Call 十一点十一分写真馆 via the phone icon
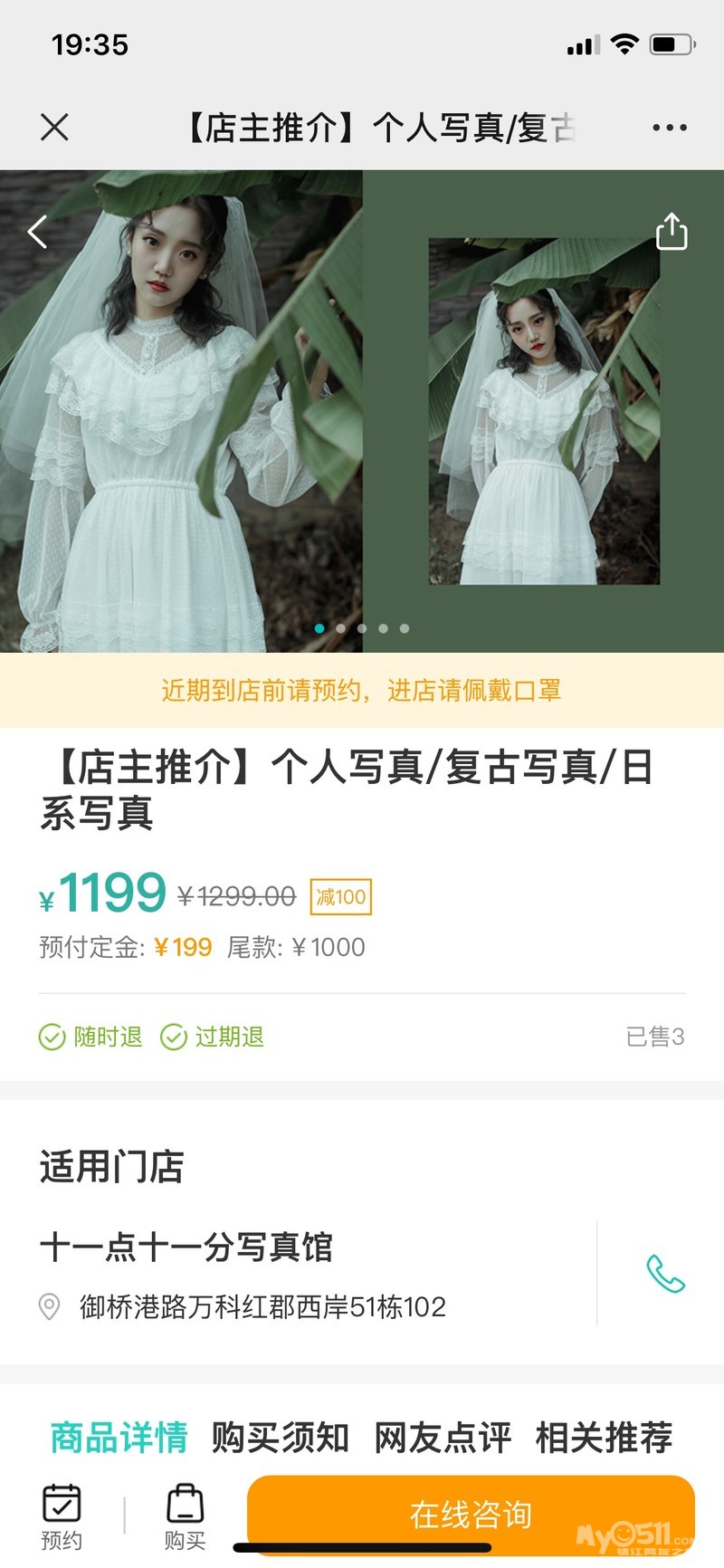Image resolution: width=724 pixels, height=1568 pixels. click(665, 1274)
